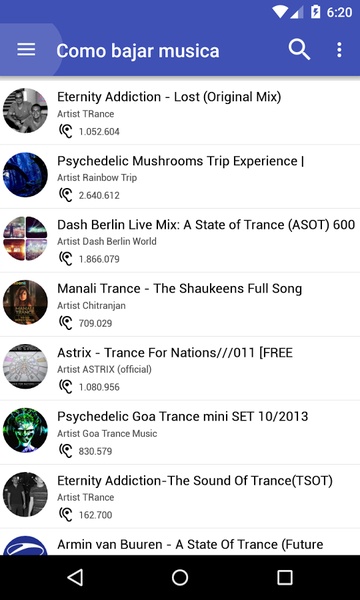Play Eternity Addiction - Lost (Original Mix)
360x600 pixels.
click(x=180, y=112)
